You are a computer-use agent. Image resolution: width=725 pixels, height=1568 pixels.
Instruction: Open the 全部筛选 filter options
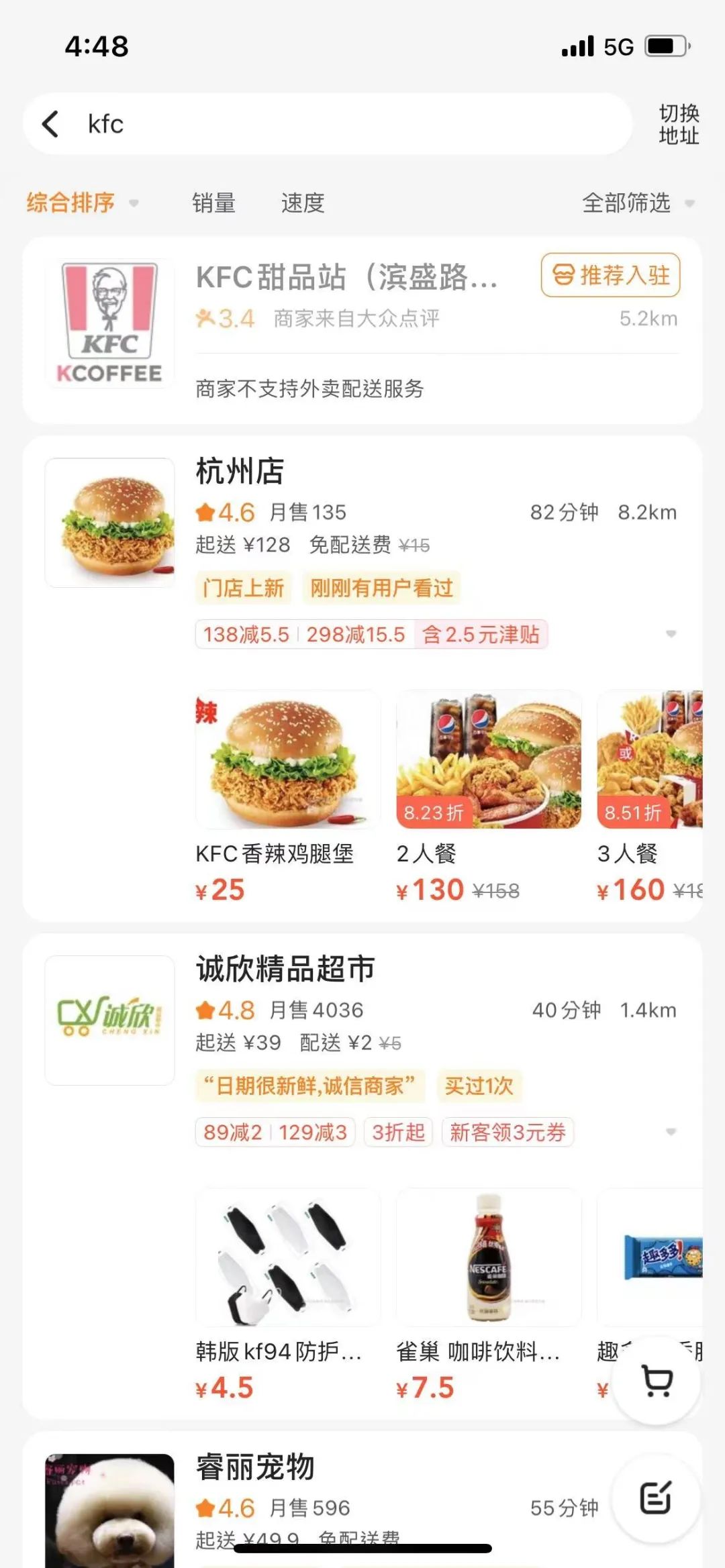[636, 203]
